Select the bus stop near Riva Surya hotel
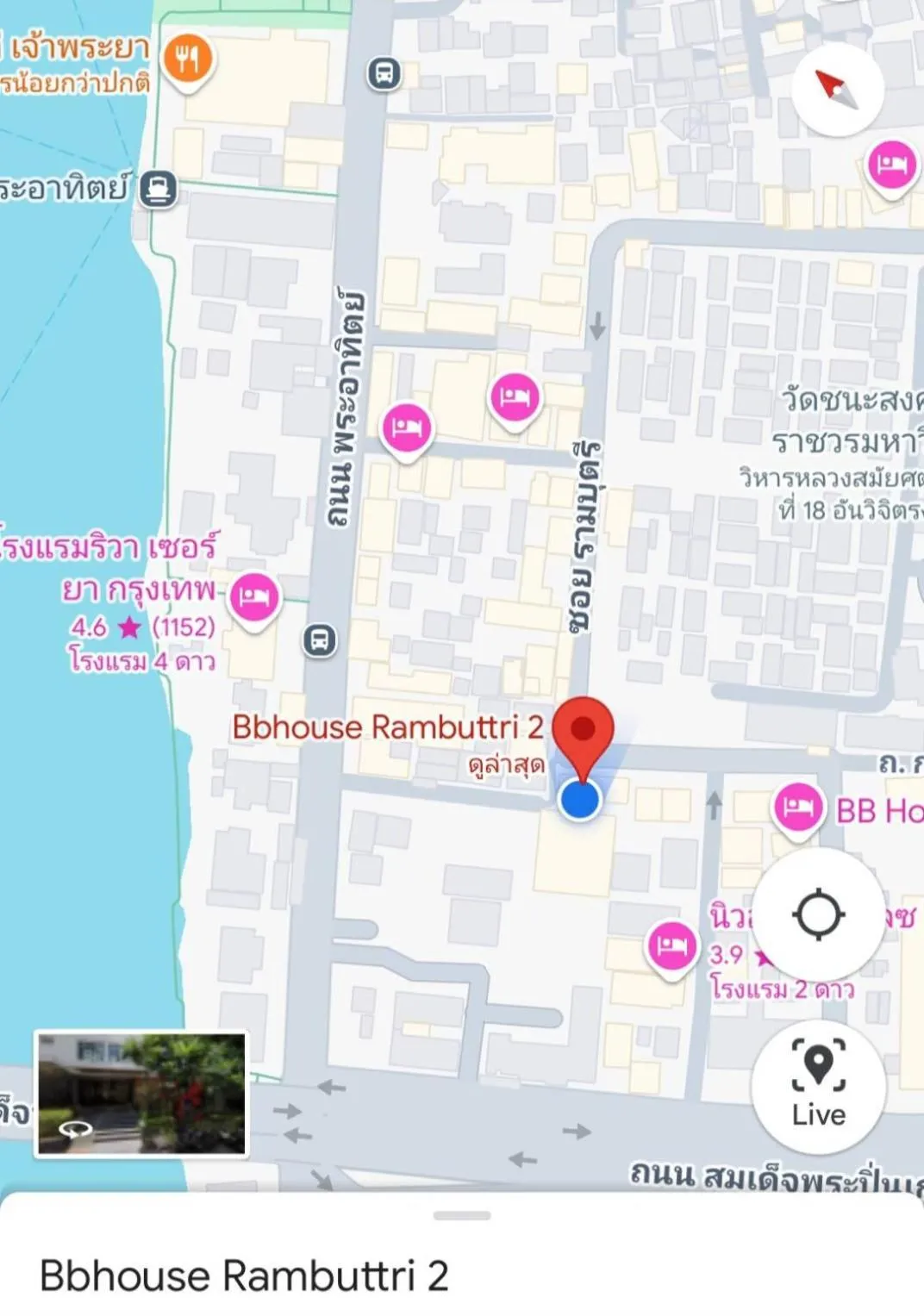Screen dimensions: 924x1316 pyautogui.click(x=320, y=640)
